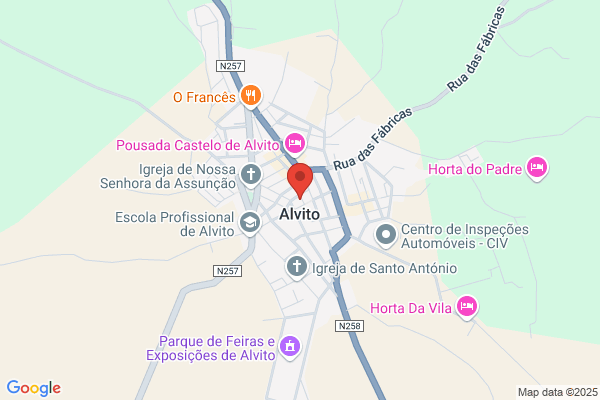
Task: Select Pousada Castelo de Alvito hotel marker
Action: (x=295, y=144)
